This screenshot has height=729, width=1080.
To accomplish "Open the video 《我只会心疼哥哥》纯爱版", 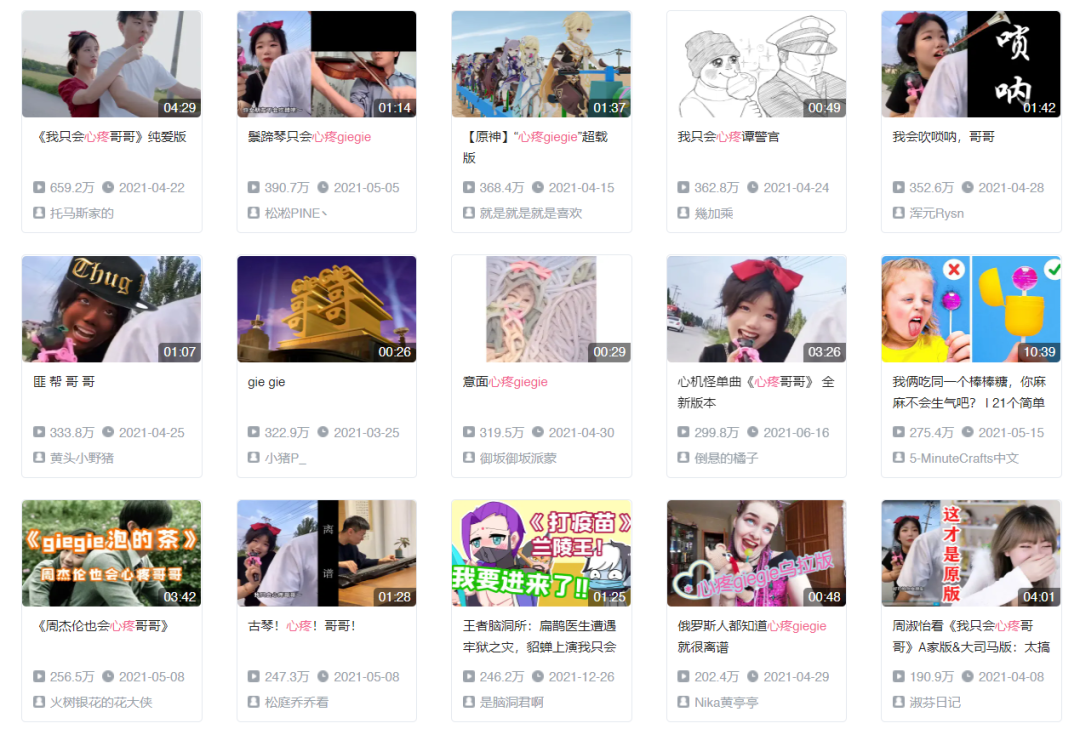I will pos(111,64).
